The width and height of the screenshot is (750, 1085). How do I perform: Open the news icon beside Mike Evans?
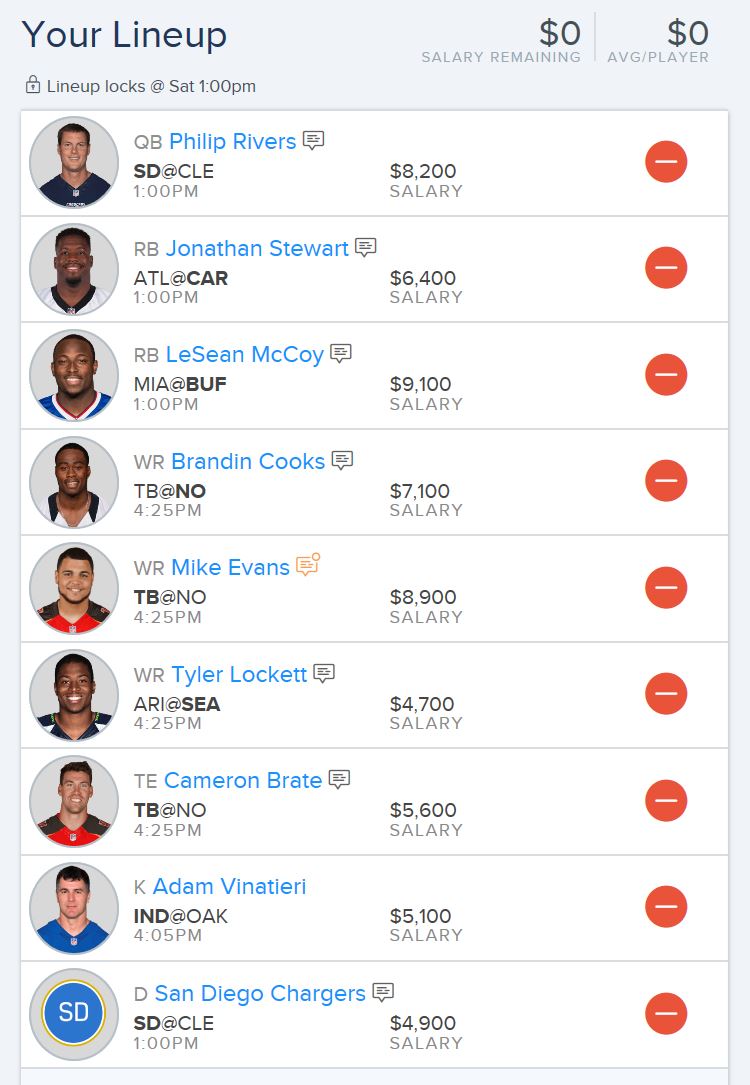[307, 566]
